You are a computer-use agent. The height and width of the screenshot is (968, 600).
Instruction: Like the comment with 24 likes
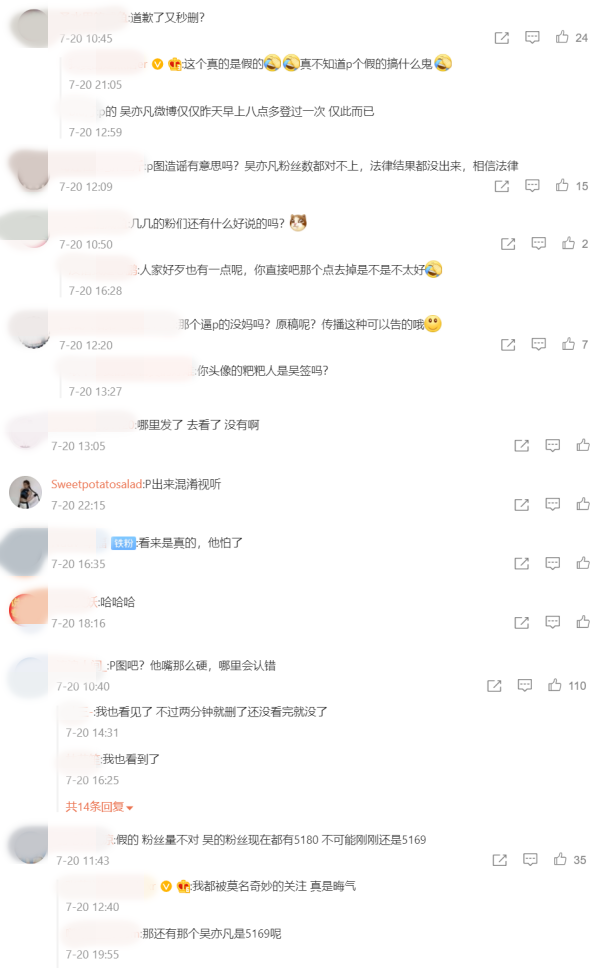tap(562, 37)
